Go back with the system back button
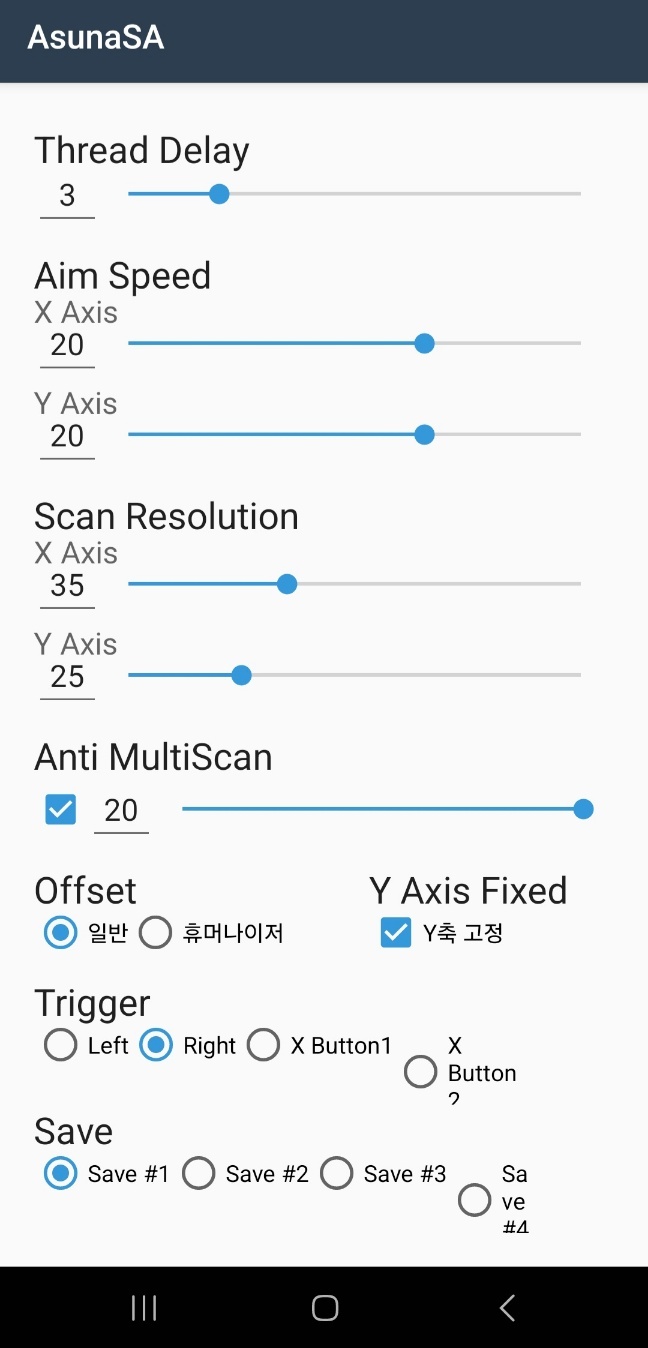648x1348 pixels. (507, 1307)
